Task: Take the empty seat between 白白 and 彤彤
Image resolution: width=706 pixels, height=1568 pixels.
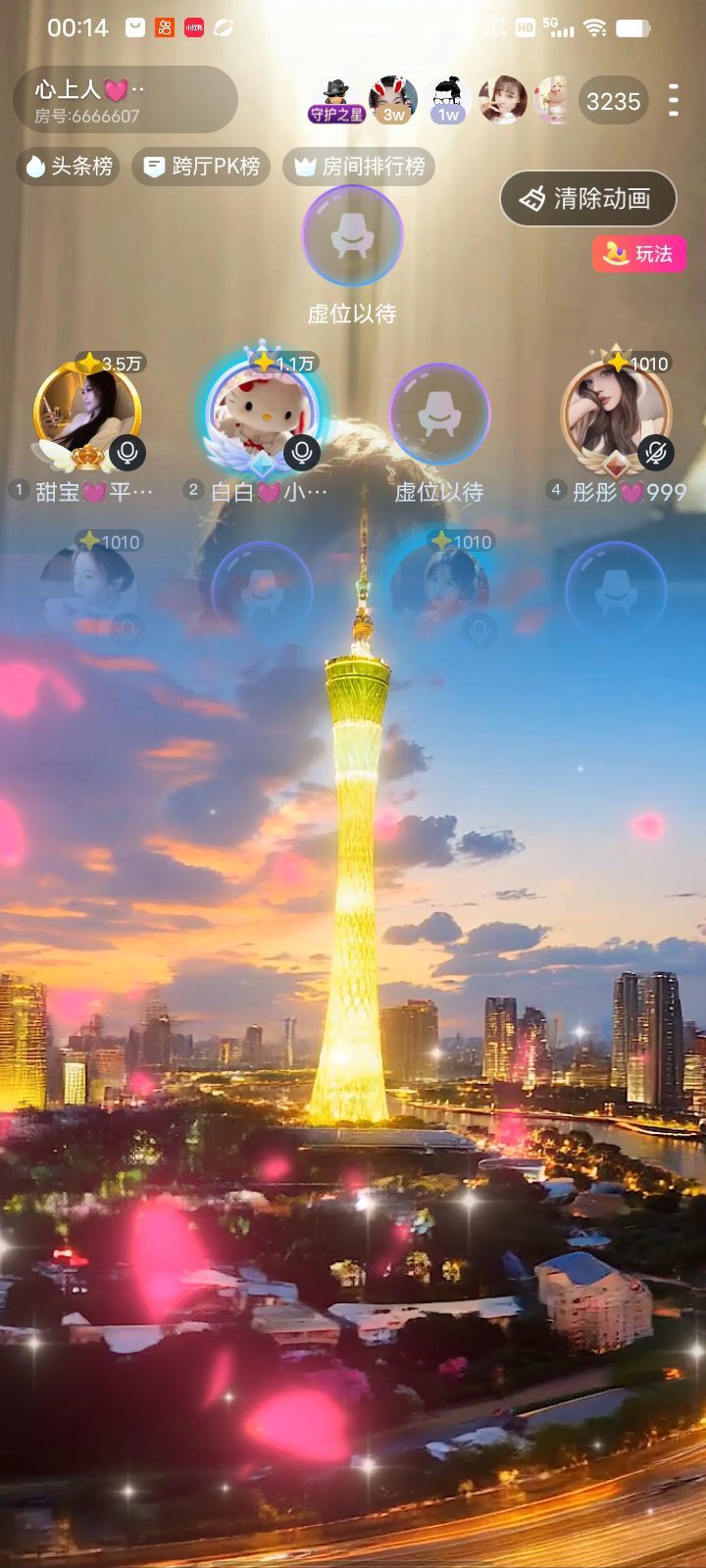Action: (439, 414)
